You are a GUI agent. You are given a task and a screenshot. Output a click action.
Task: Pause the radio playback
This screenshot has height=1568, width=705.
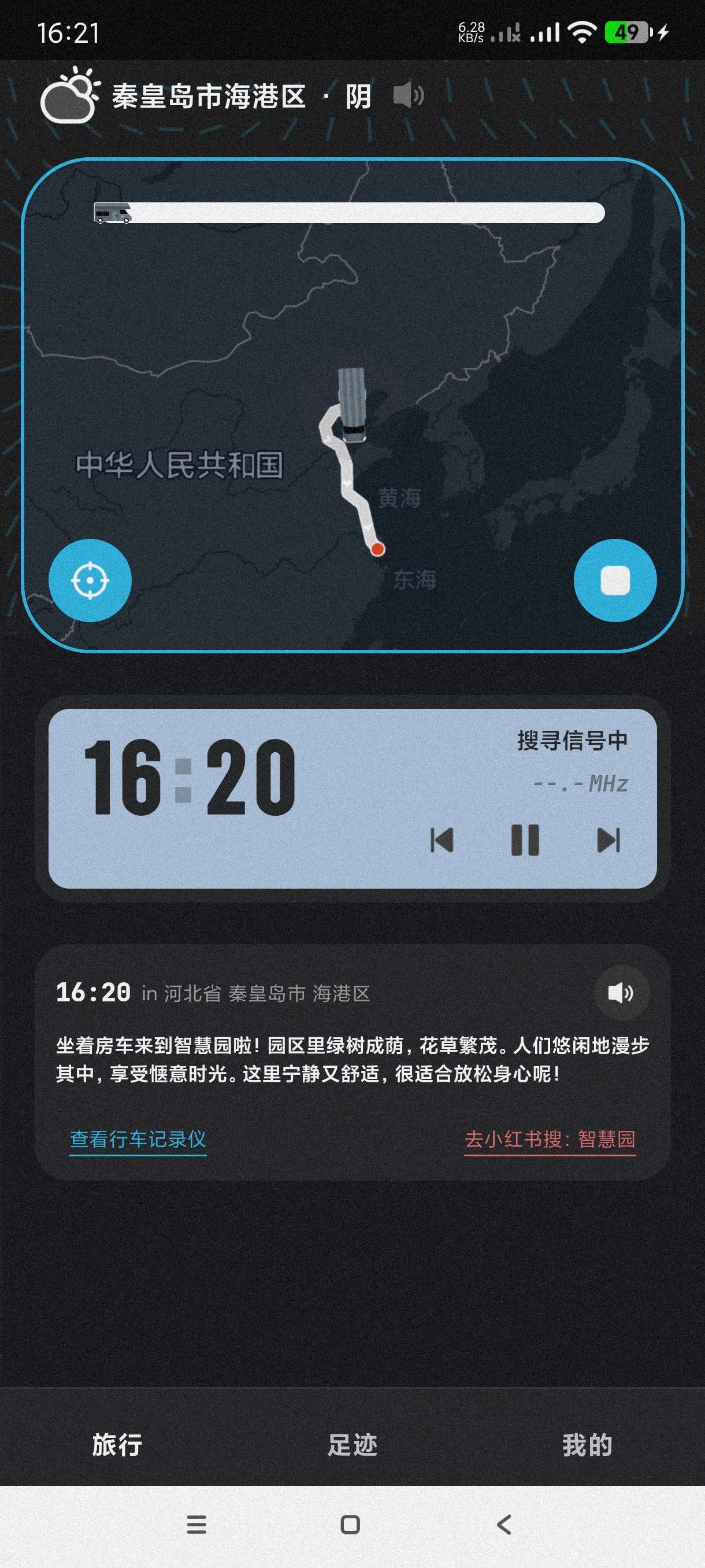pos(525,840)
